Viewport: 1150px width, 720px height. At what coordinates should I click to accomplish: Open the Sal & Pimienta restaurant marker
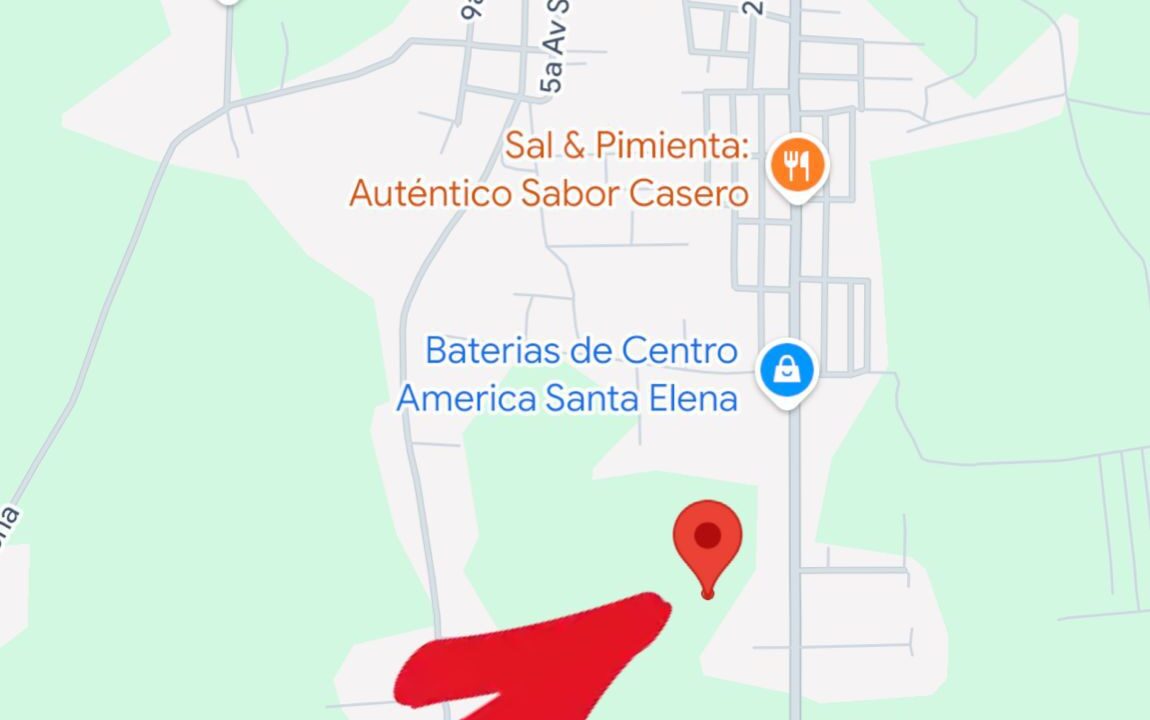coord(797,166)
